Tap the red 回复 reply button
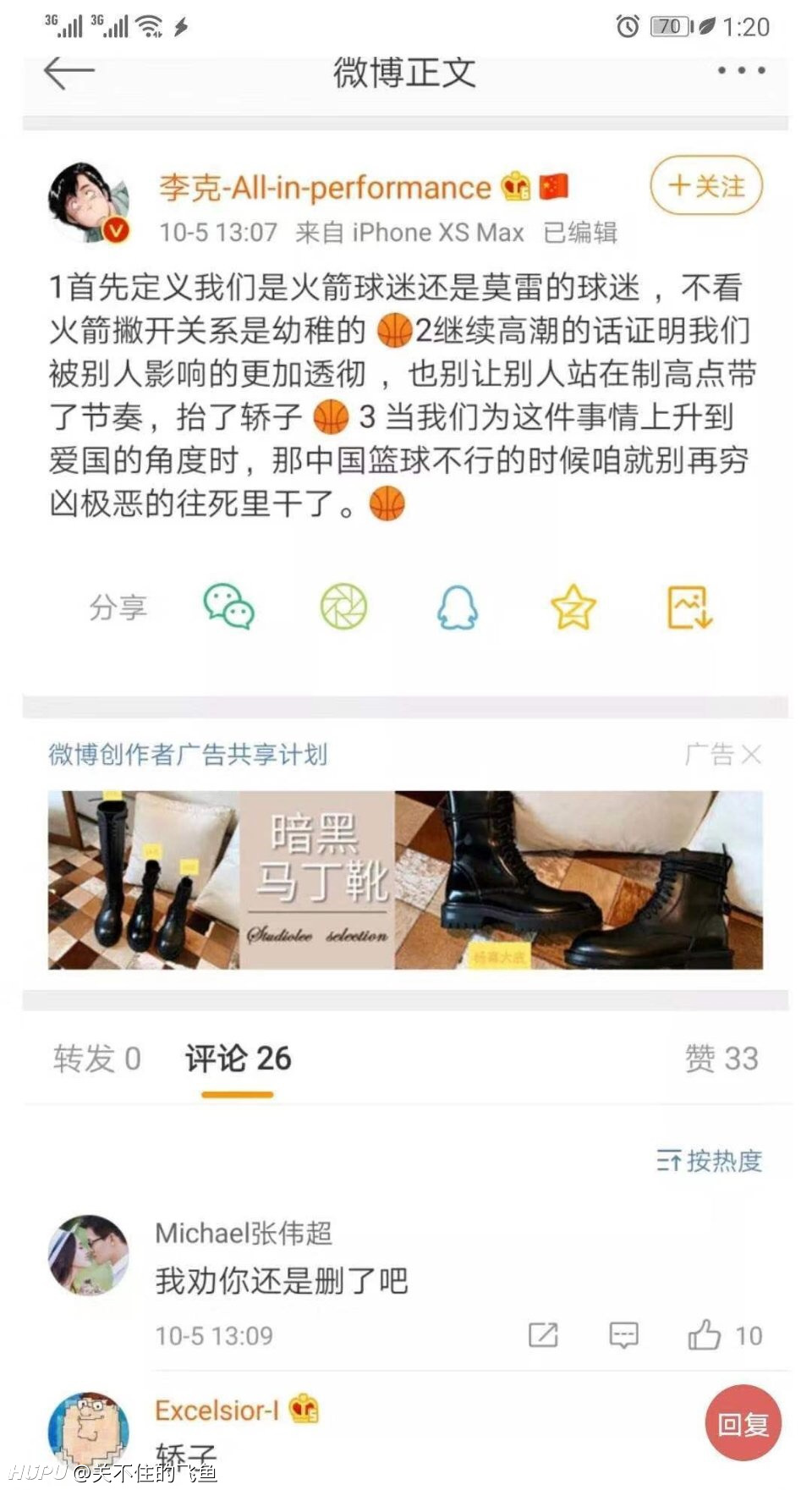Viewport: 812px width, 1490px height. coord(743,1424)
